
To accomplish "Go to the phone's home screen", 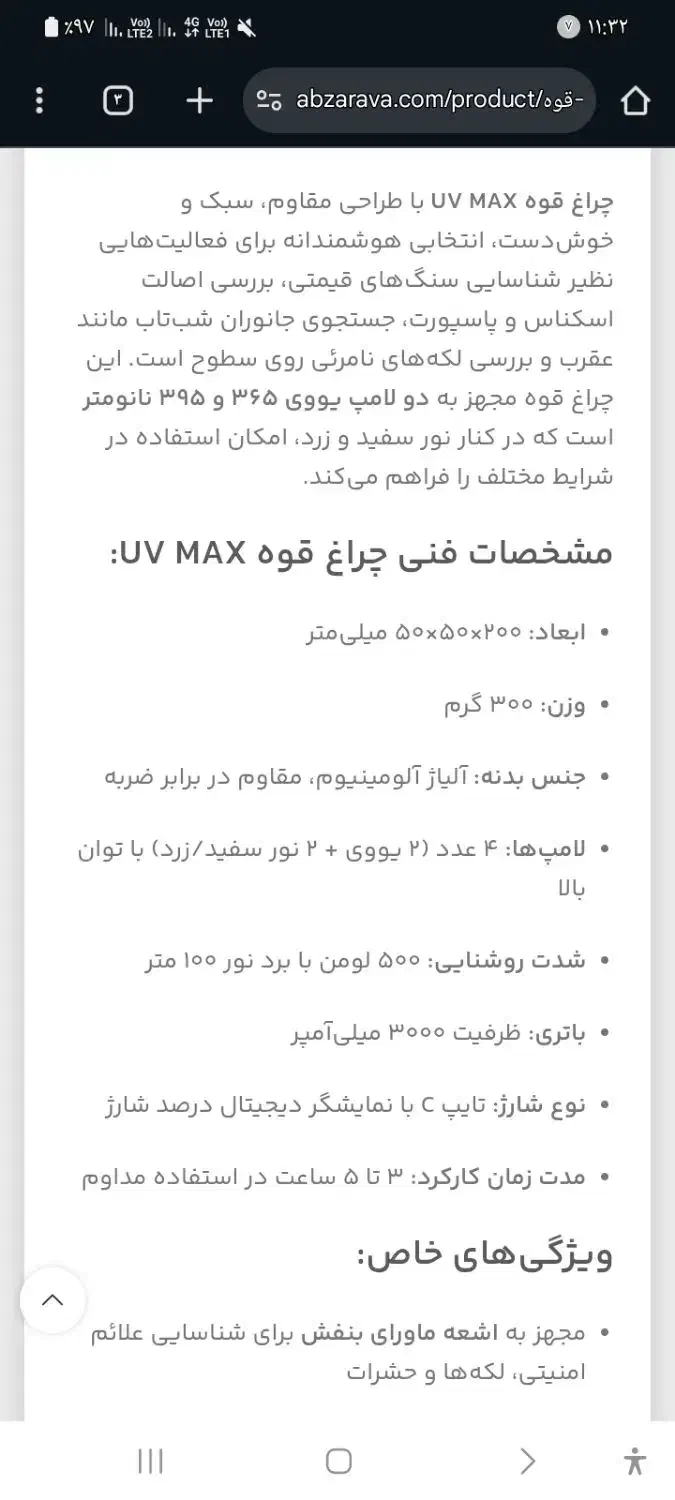I will (339, 1461).
